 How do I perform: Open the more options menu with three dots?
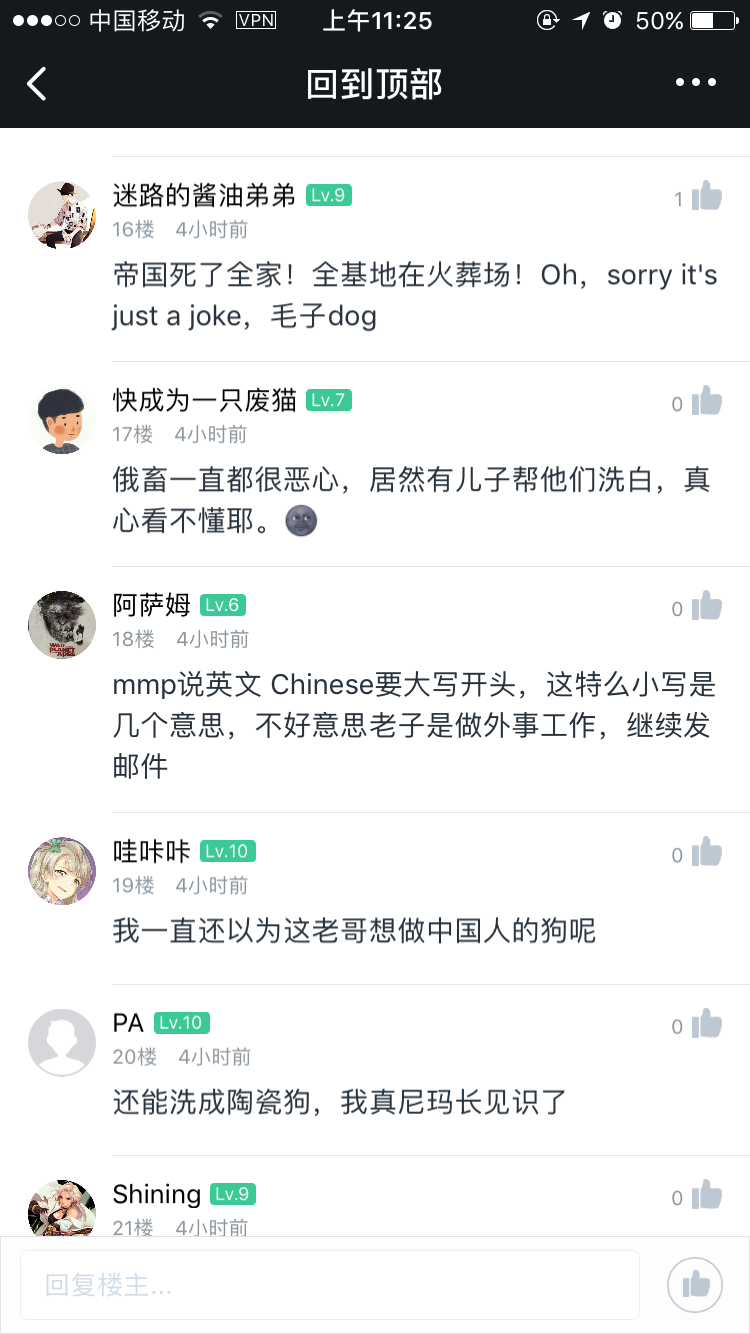(x=697, y=82)
